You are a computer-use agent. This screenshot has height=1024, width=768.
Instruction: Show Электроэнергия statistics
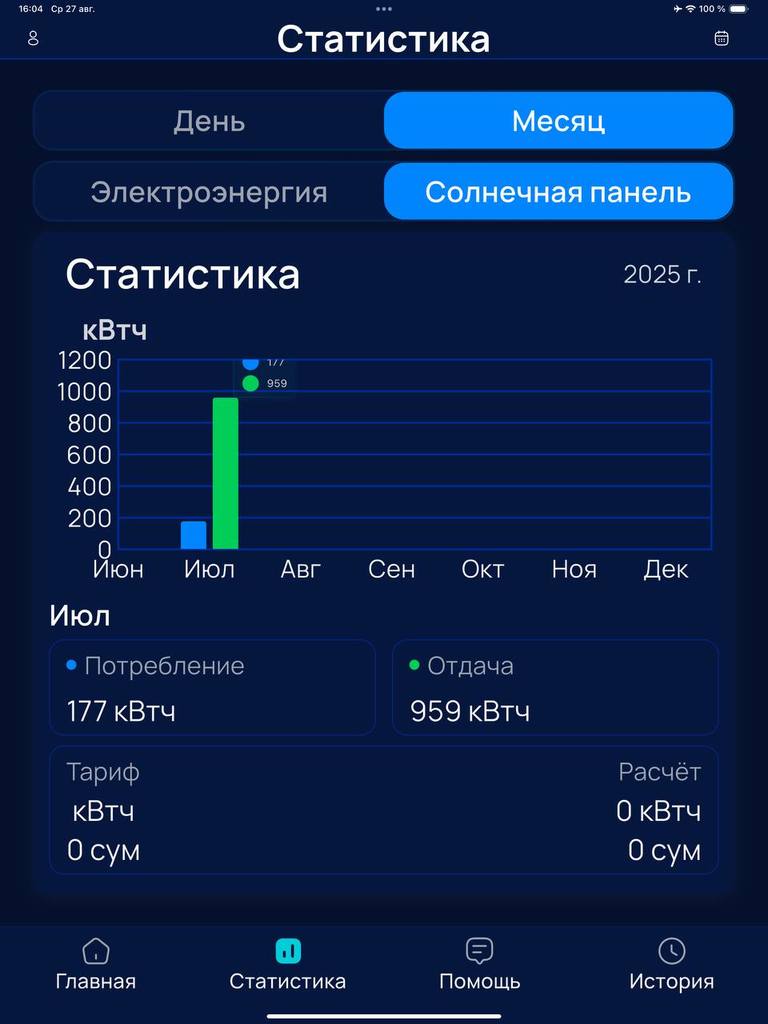point(209,192)
